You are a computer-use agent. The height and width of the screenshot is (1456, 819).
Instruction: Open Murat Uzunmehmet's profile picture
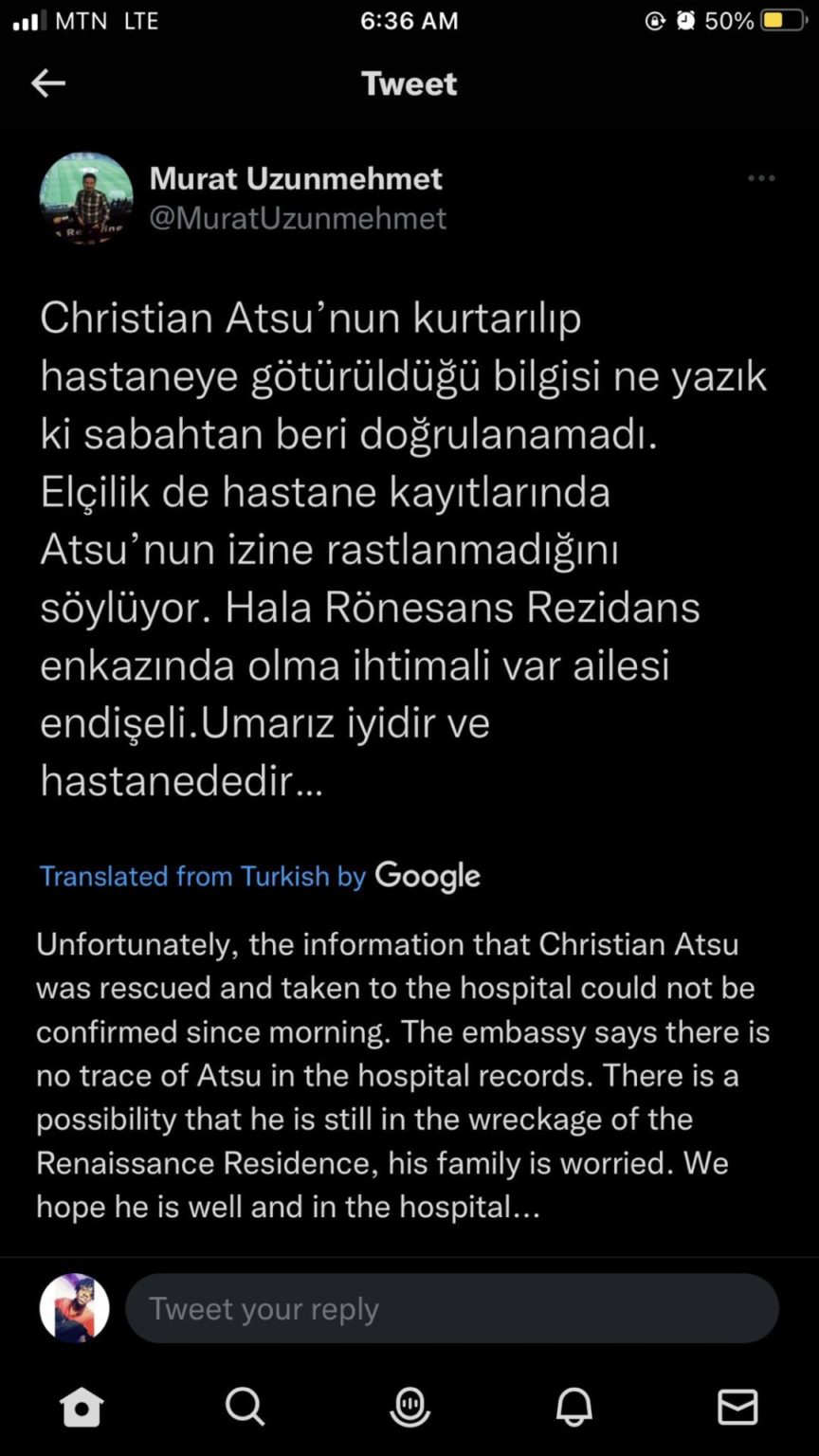click(86, 199)
